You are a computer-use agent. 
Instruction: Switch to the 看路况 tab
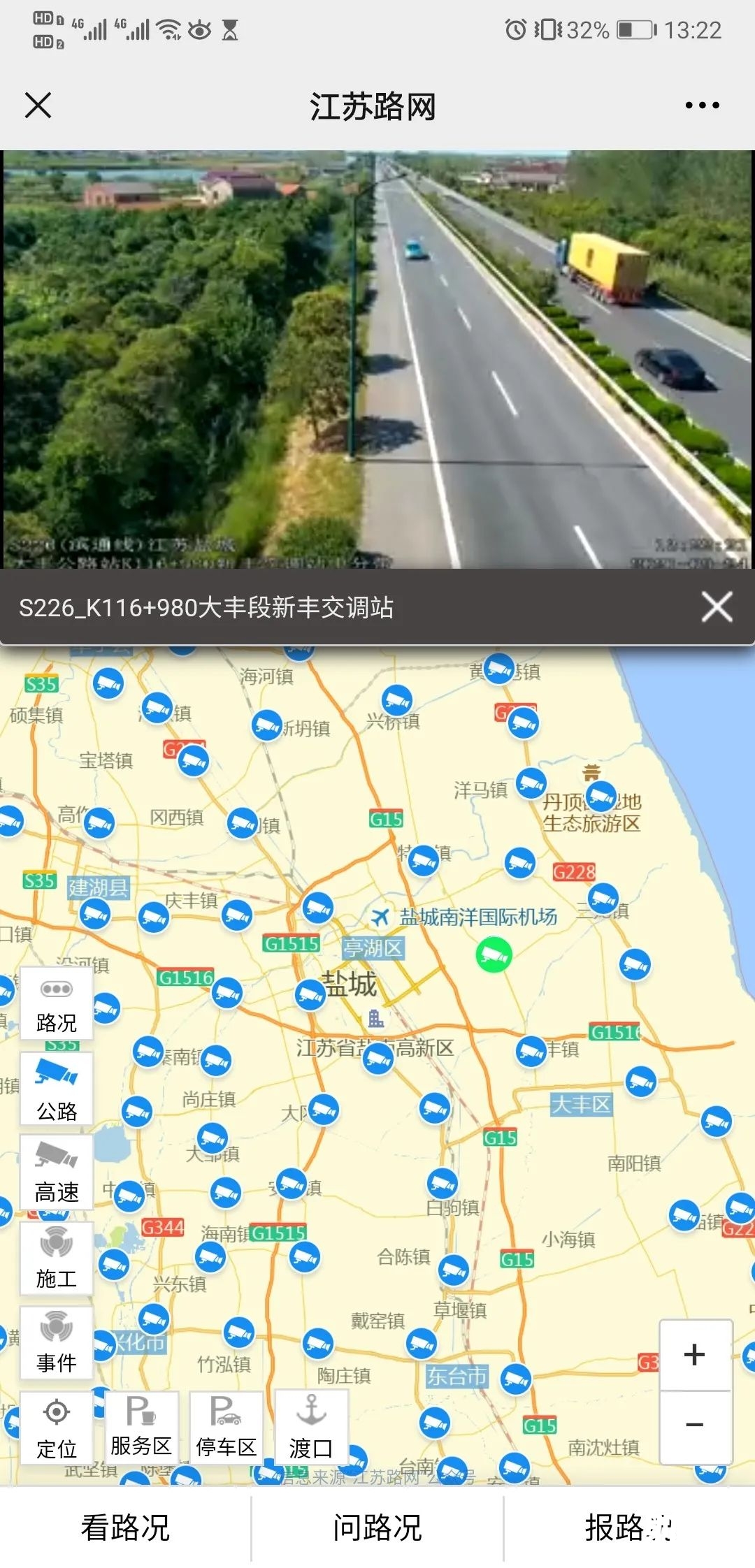(126, 1527)
